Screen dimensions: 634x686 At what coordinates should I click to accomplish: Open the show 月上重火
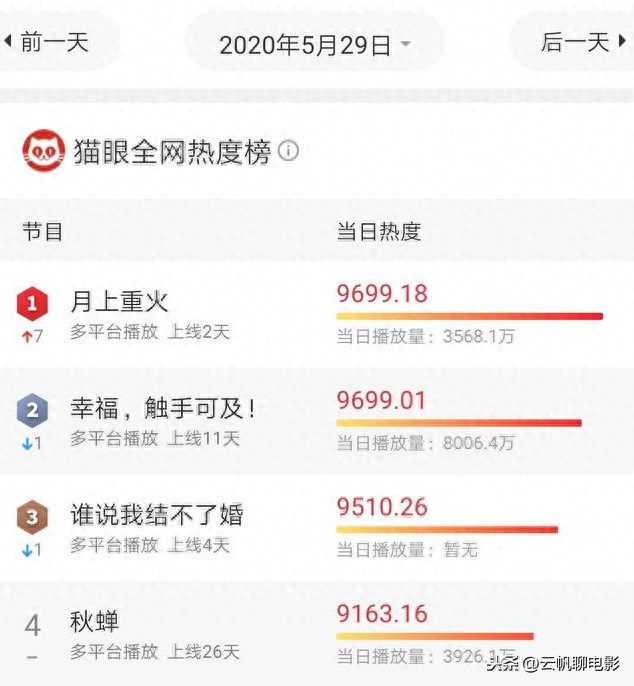120,300
